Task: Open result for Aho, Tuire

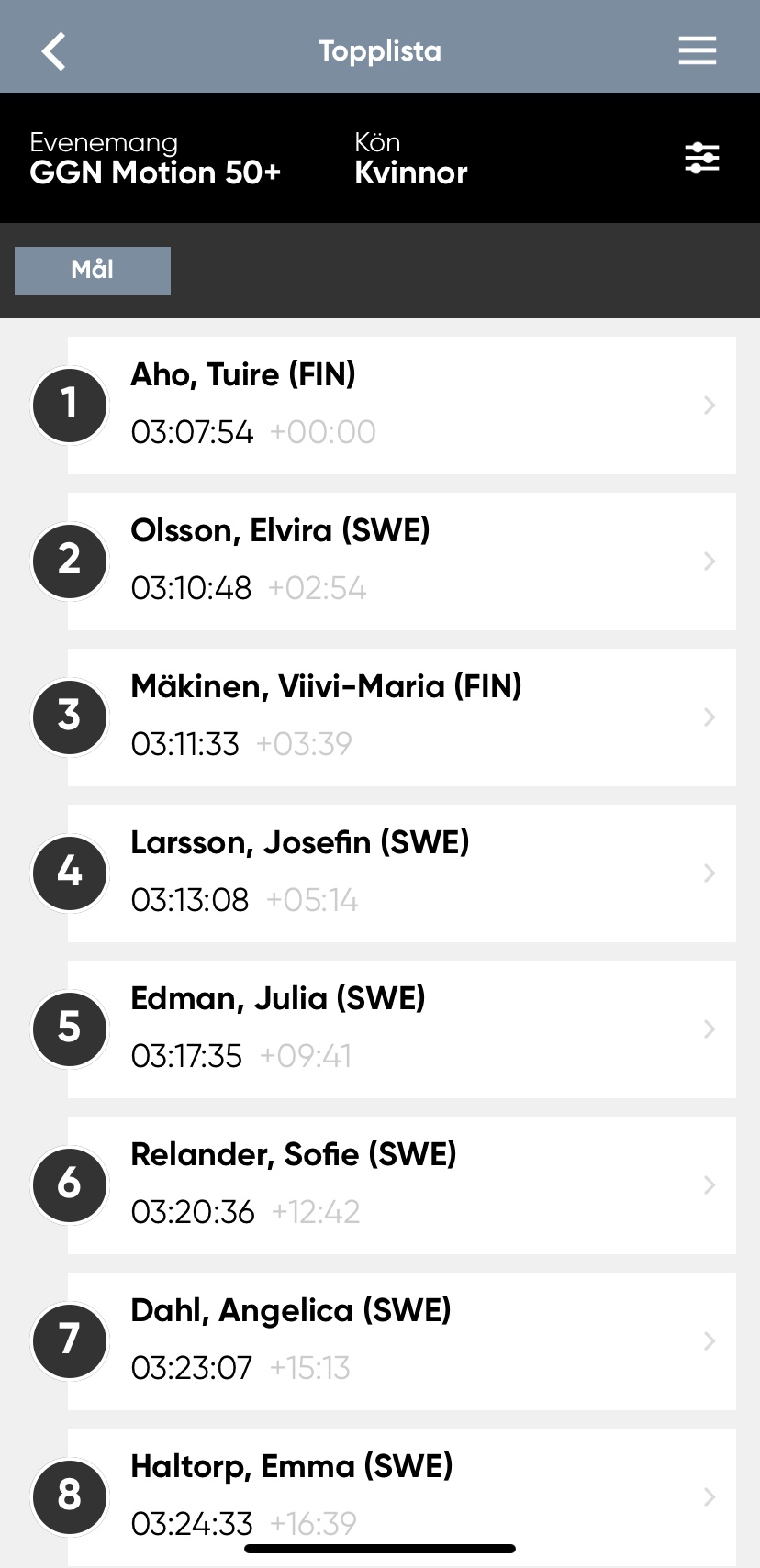Action: tap(401, 405)
